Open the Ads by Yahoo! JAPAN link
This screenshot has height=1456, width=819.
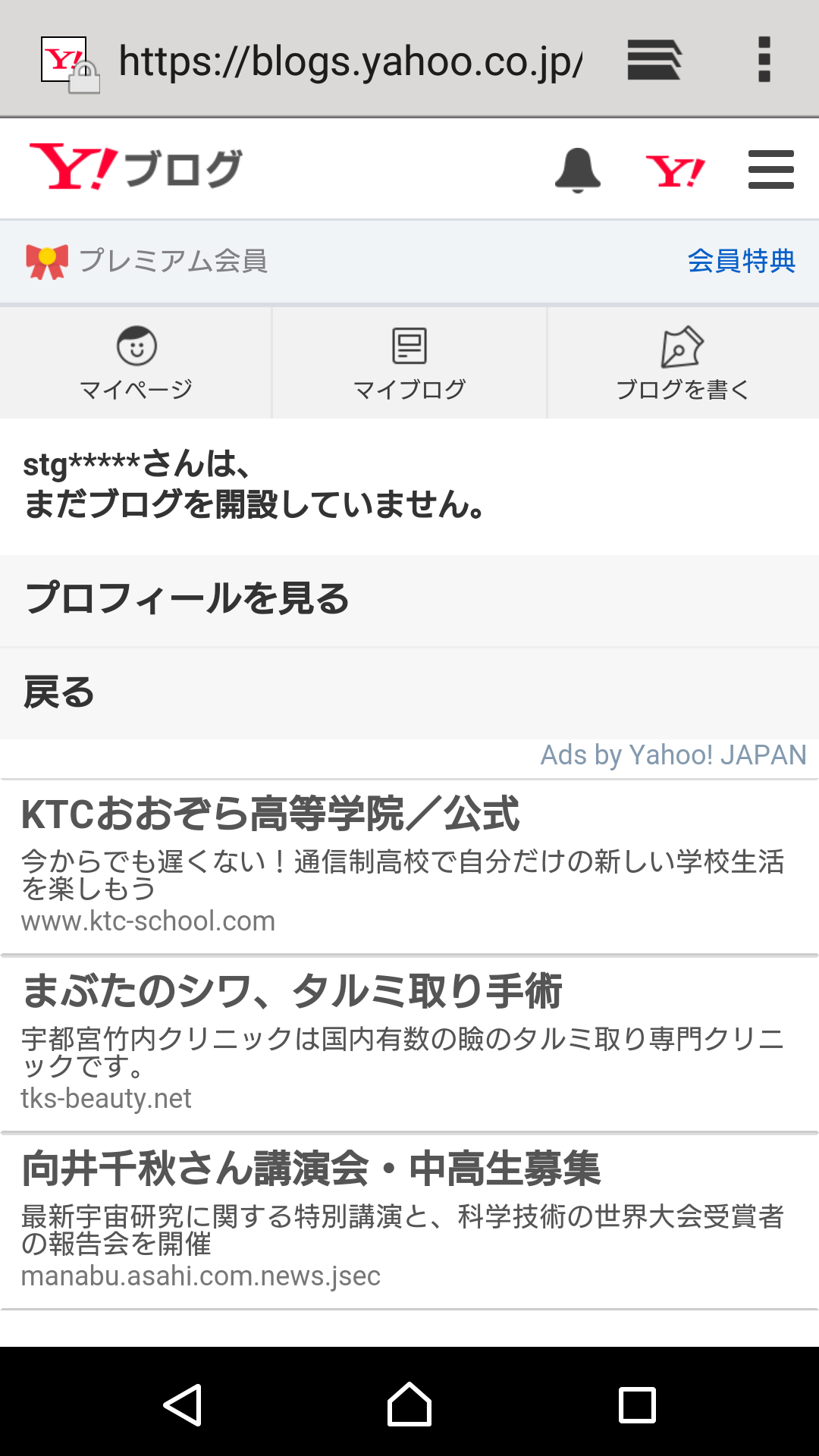tap(673, 755)
